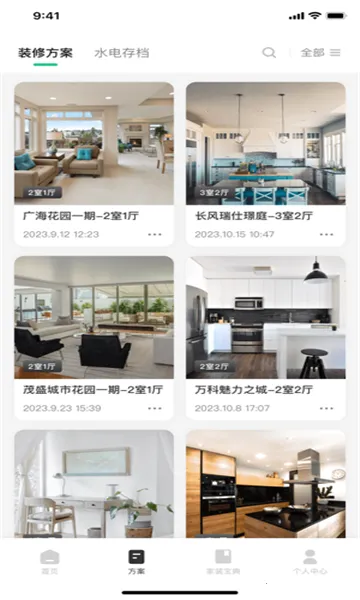Screen dimensions: 360x600
Task: Open more options for 万科魅力之城
Action: tap(326, 408)
